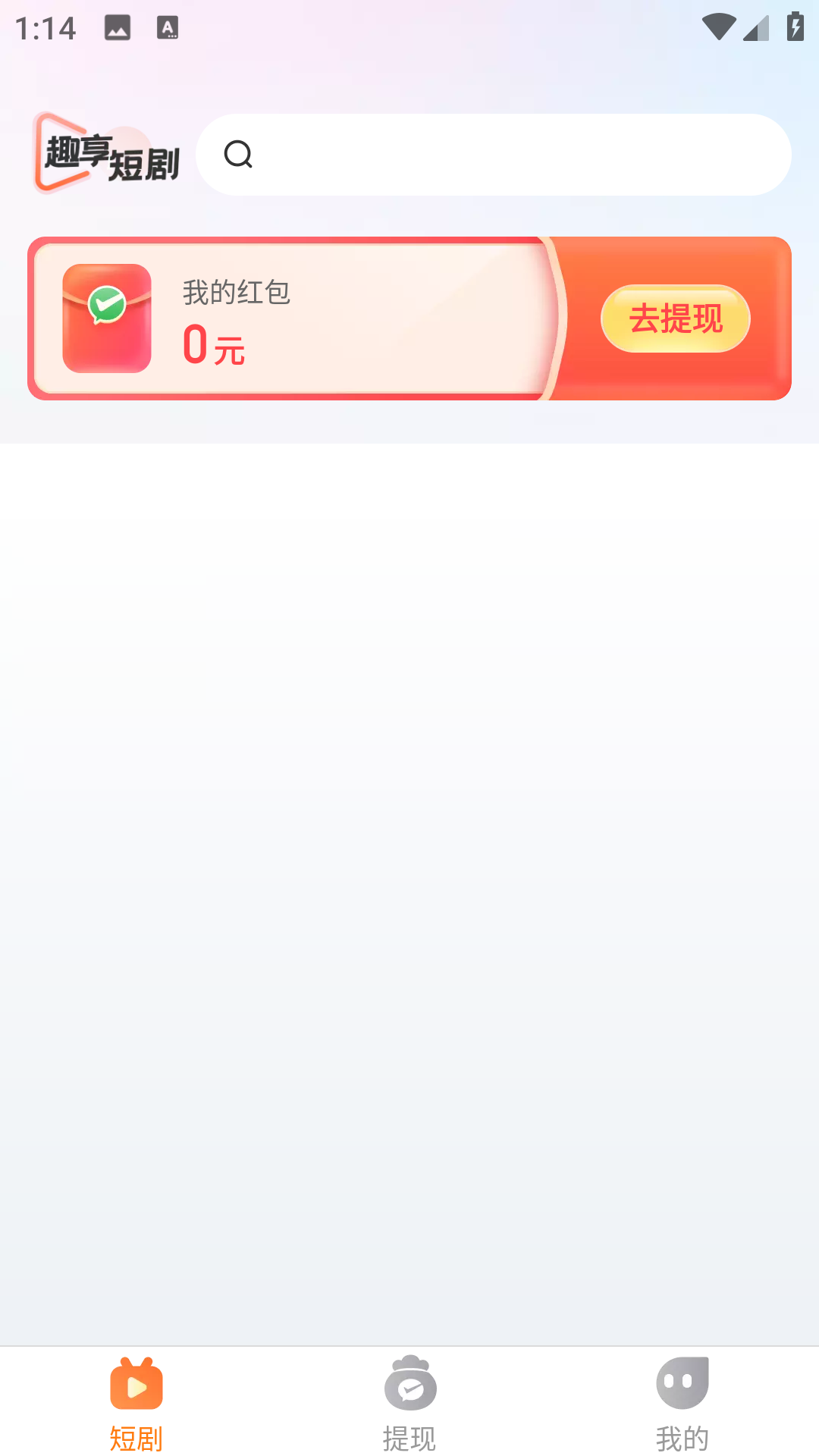Click the 我的红包 label
Viewport: 819px width, 1456px height.
(x=236, y=292)
